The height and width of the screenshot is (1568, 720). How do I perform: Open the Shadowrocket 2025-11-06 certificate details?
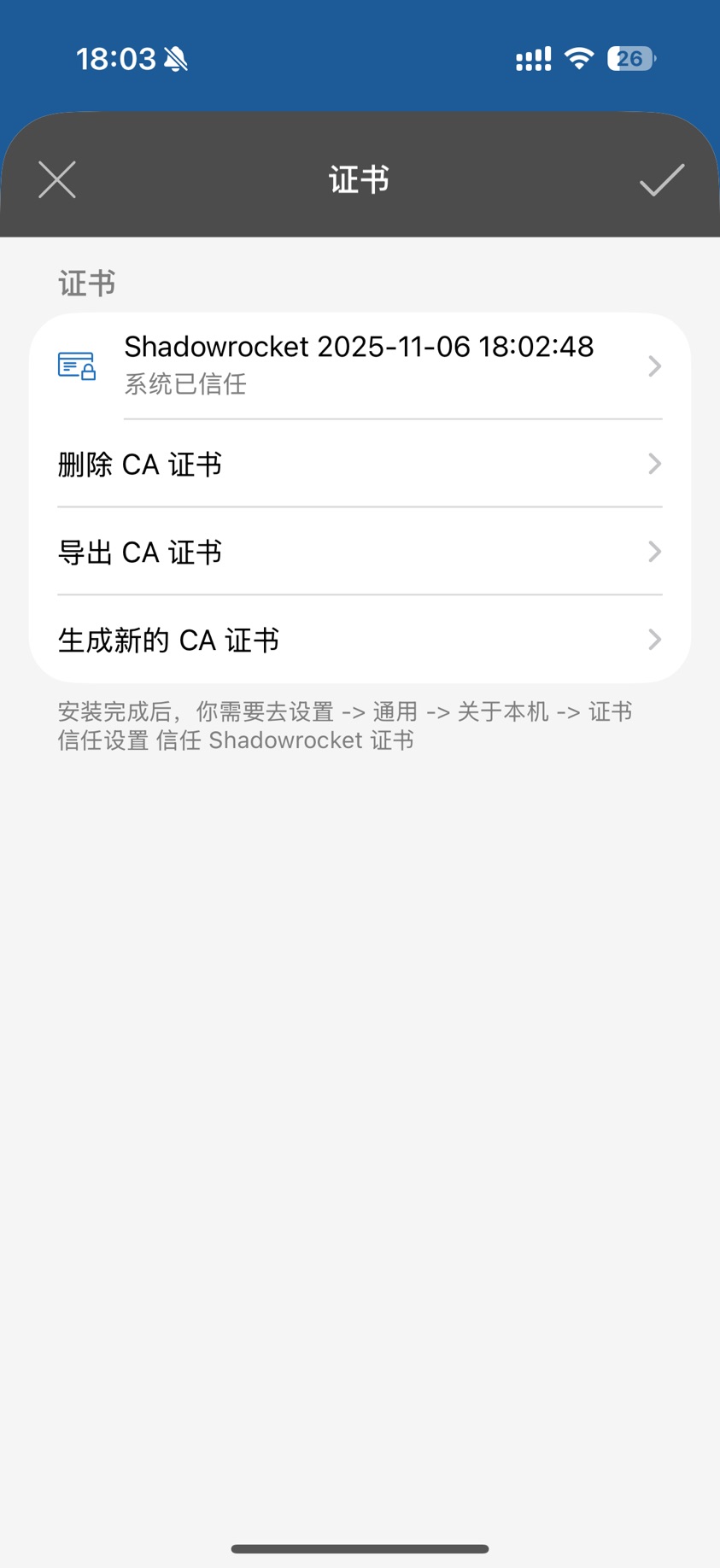point(359,366)
